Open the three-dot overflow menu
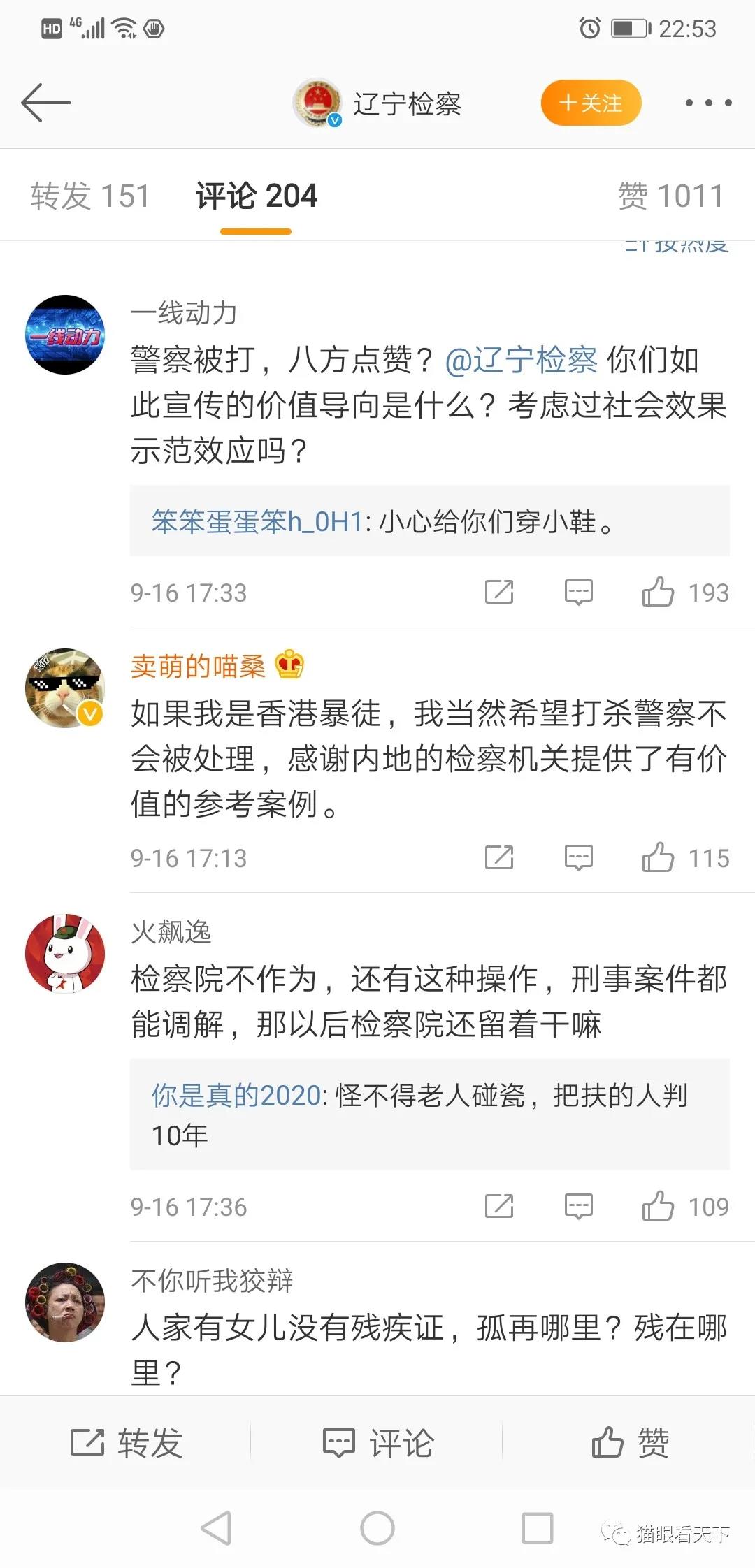The width and height of the screenshot is (755, 1568). [708, 103]
